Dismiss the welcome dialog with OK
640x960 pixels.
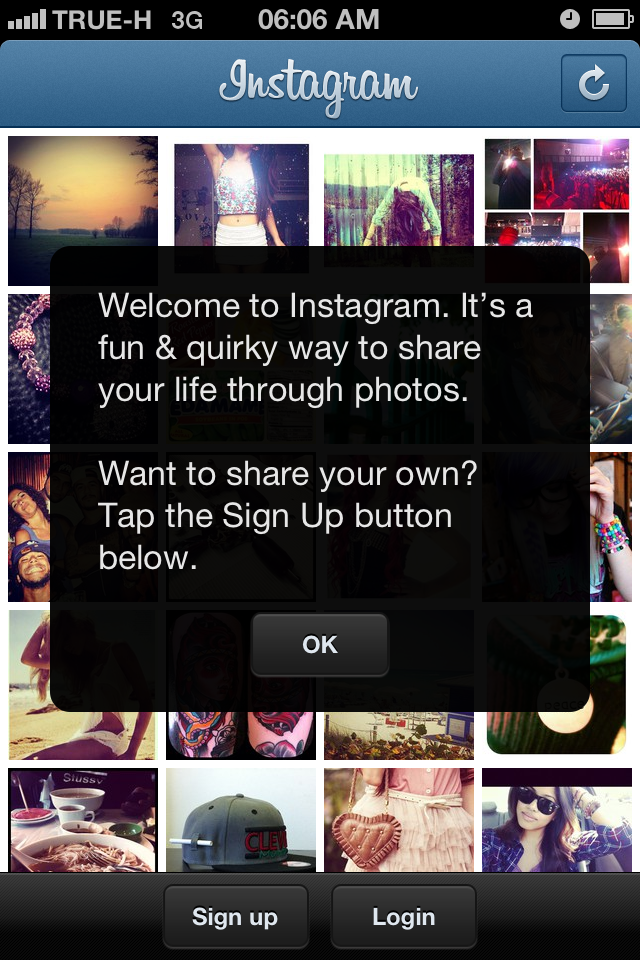[x=319, y=645]
